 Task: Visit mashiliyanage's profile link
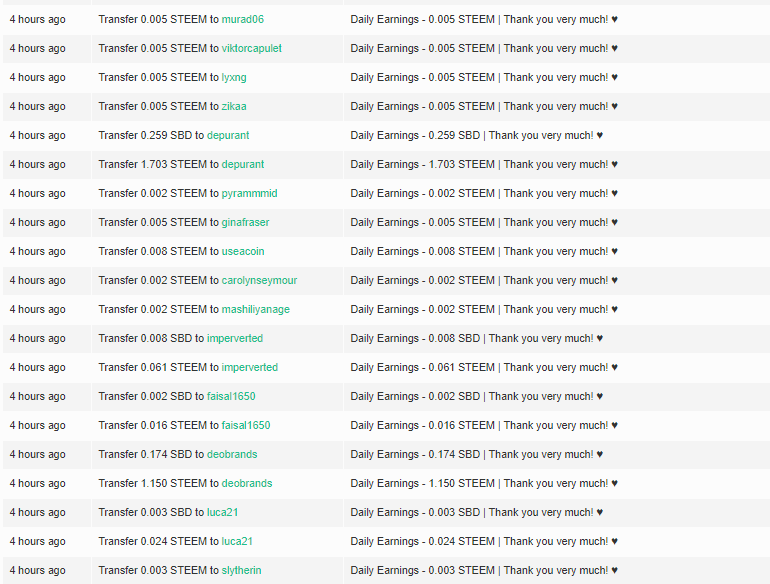(x=256, y=309)
